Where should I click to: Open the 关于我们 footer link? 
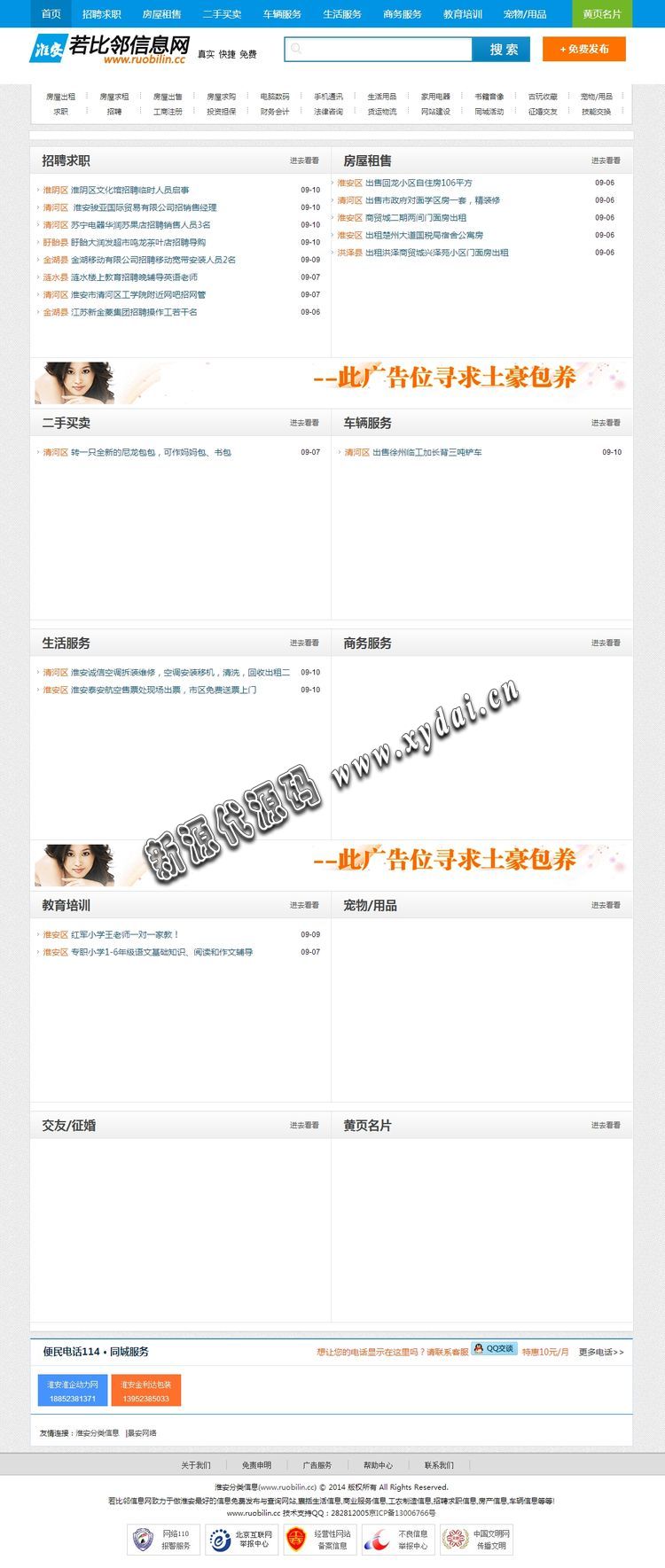tap(196, 1465)
